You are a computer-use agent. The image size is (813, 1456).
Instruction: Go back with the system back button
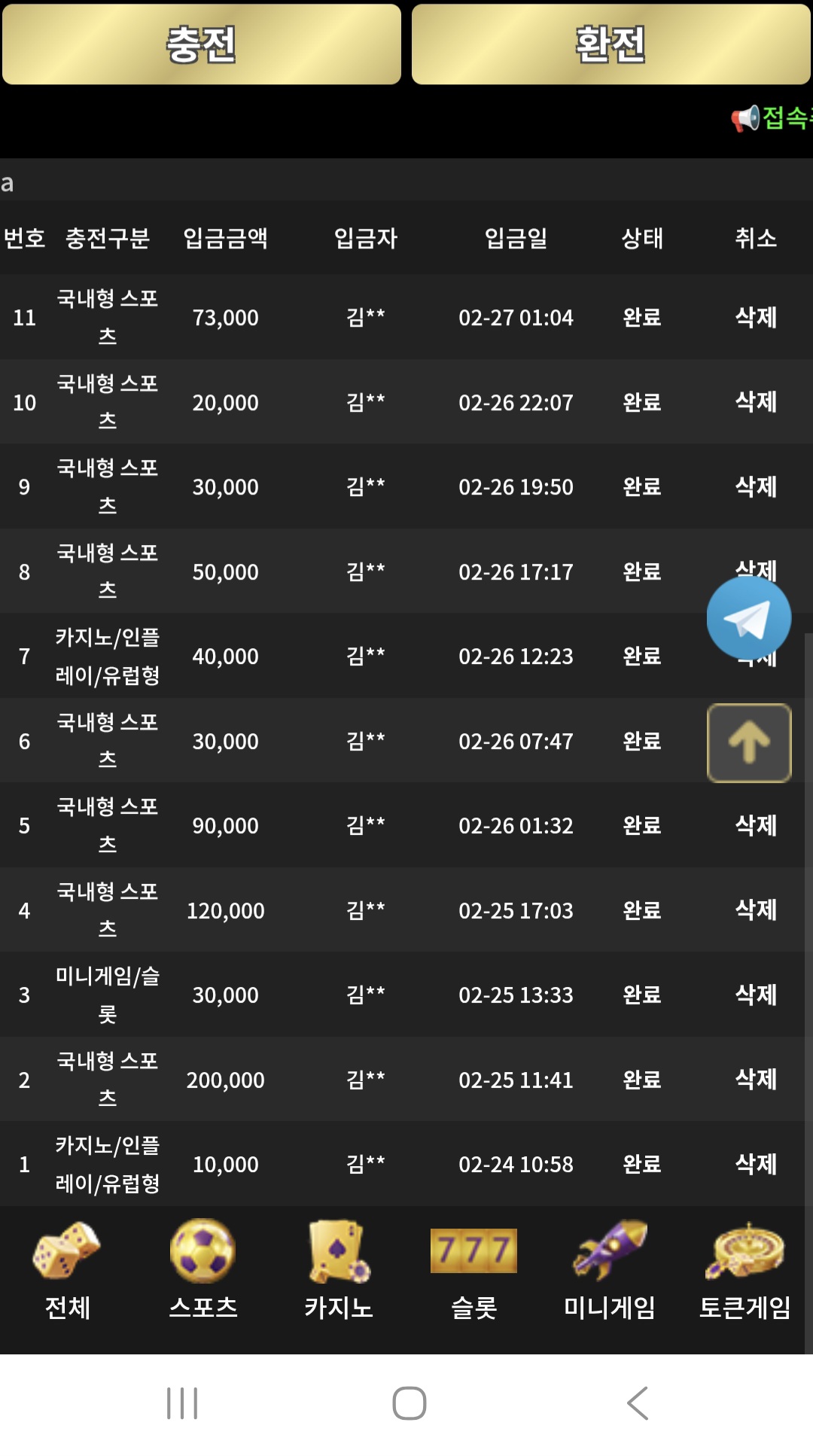[637, 1403]
